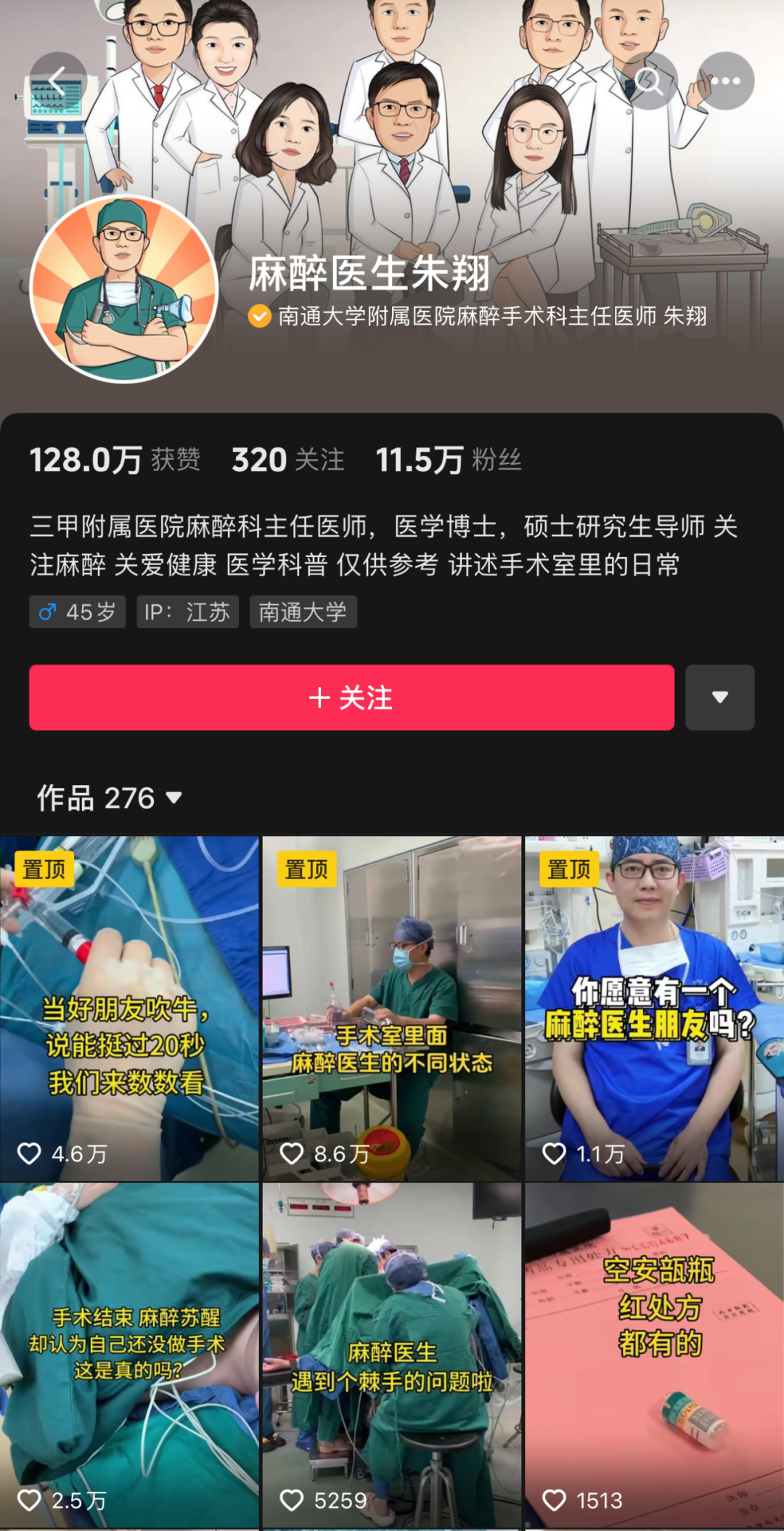This screenshot has height=1531, width=784.
Task: View the 11.5万 粉丝 followers list
Action: [x=448, y=460]
